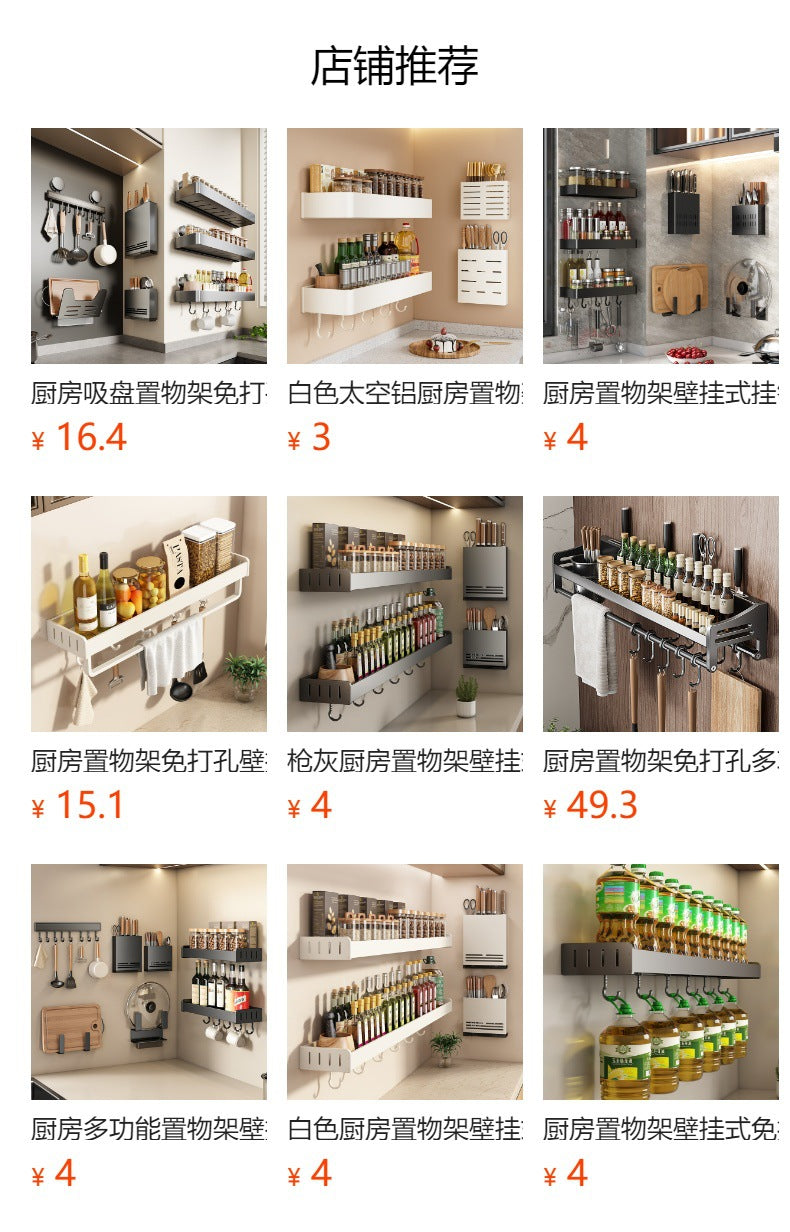The image size is (790, 1232).
Task: Open the 厨房置物架壁挂式免 product card
Action: pos(661,982)
